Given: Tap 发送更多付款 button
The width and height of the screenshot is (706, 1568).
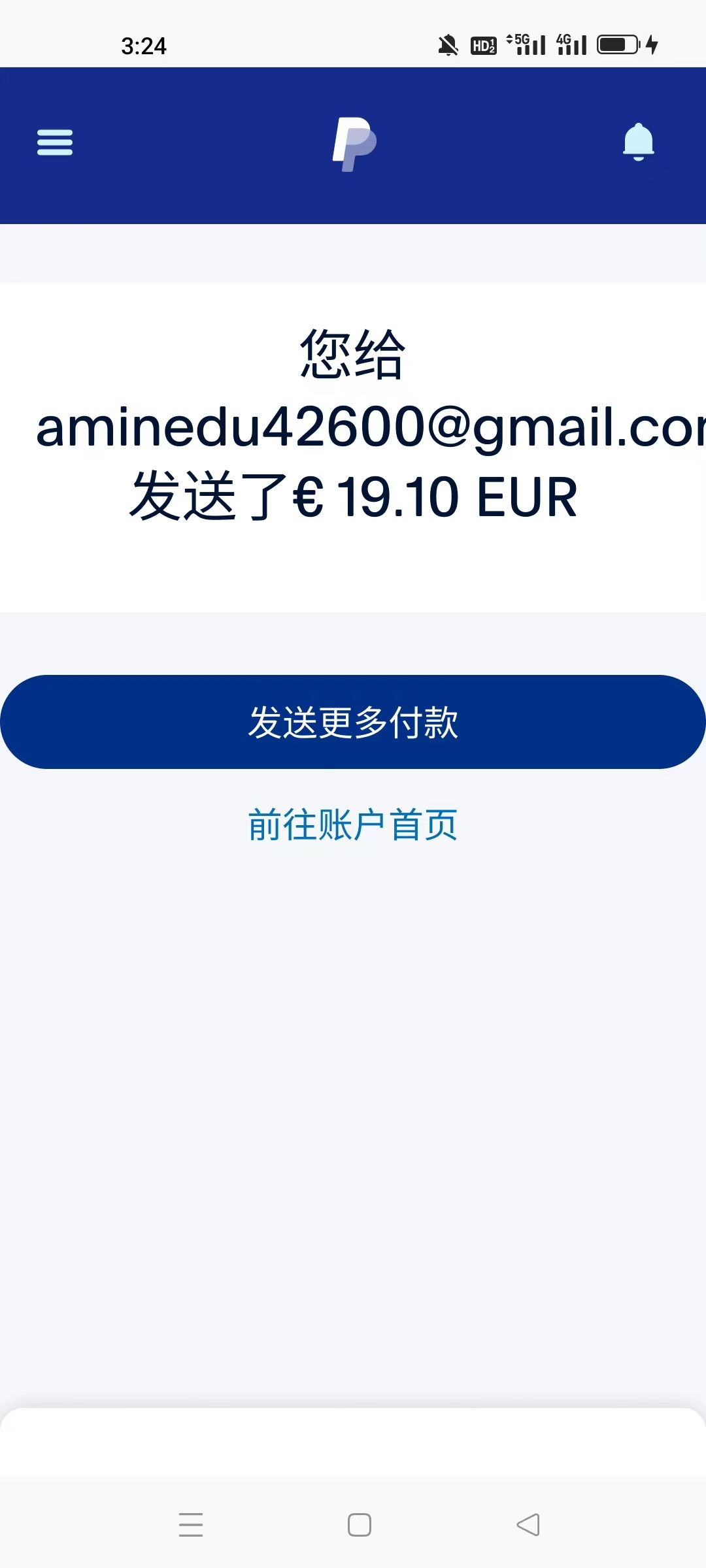Looking at the screenshot, I should pyautogui.click(x=353, y=722).
